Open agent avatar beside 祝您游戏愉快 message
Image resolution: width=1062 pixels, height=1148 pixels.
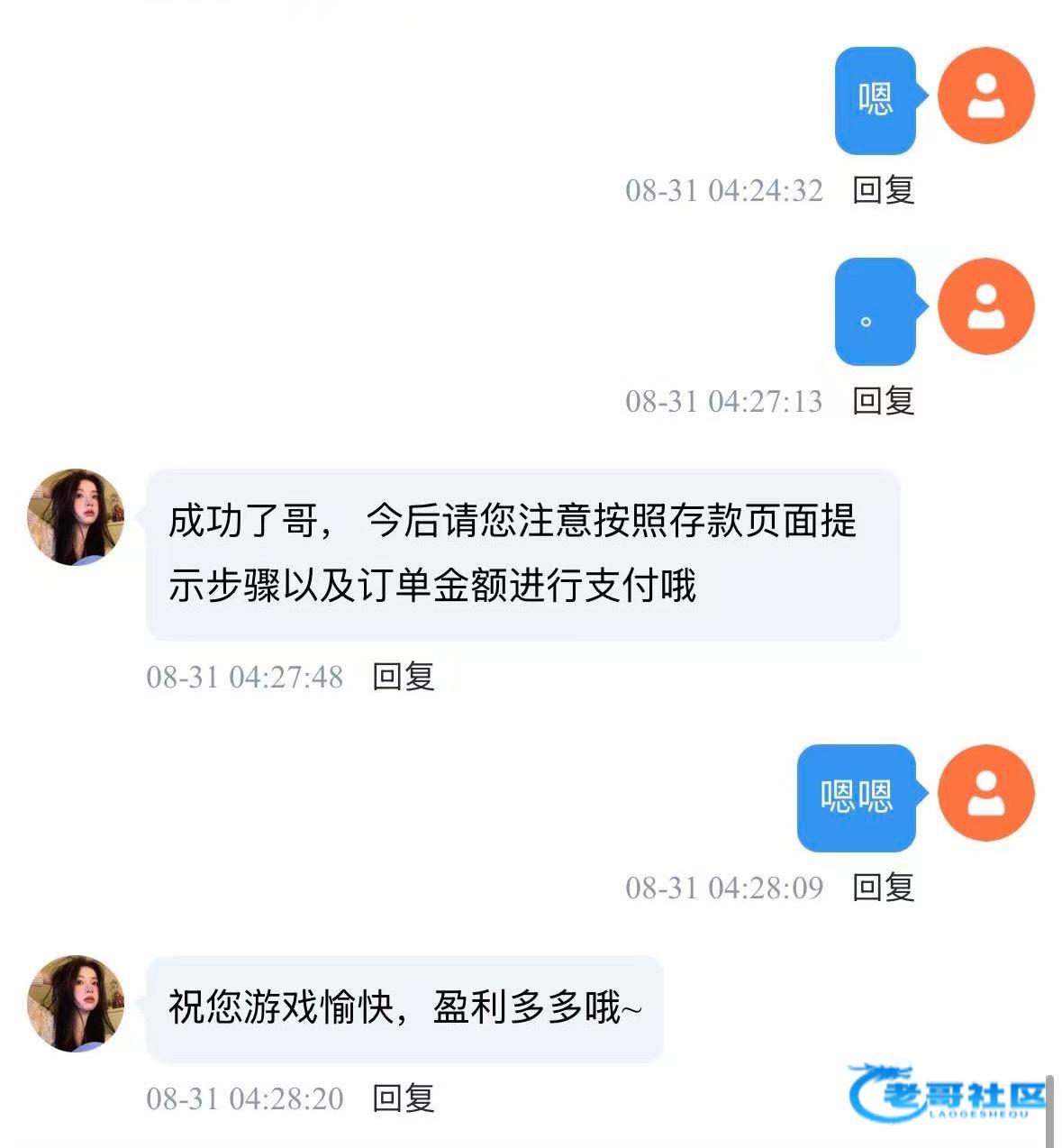tap(76, 1004)
